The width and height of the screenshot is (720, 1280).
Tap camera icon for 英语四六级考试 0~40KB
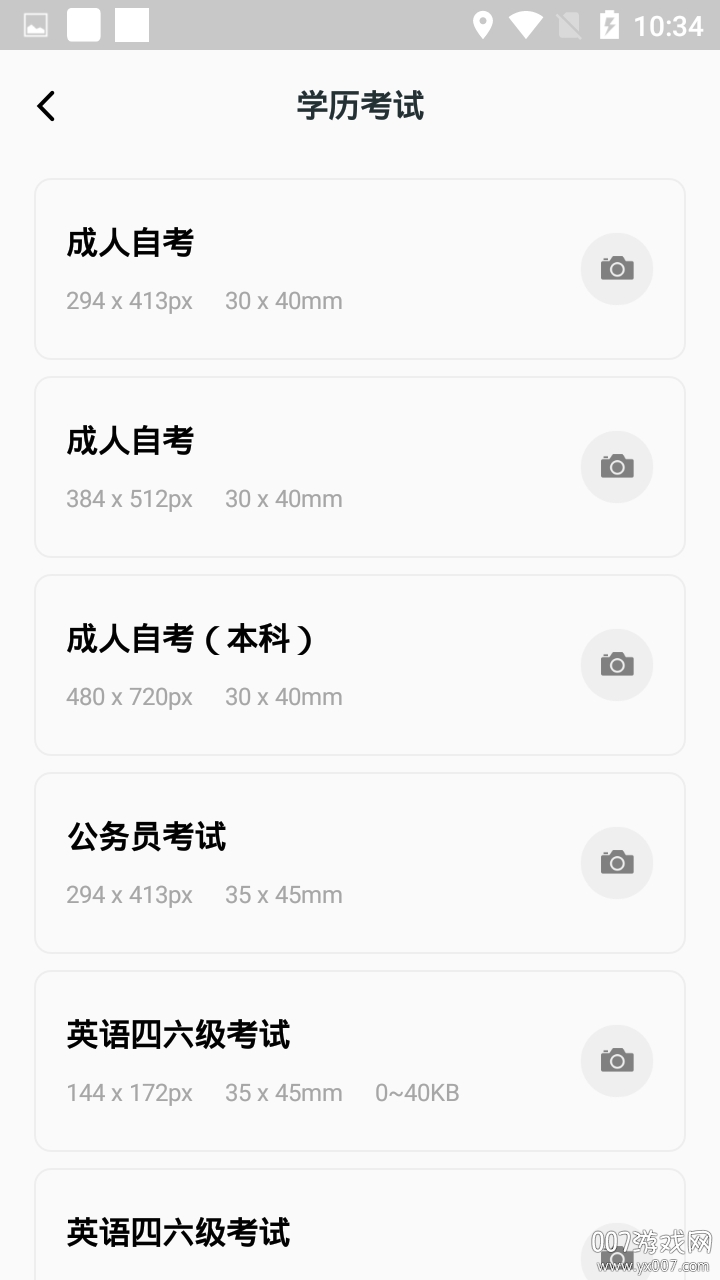click(x=616, y=1061)
